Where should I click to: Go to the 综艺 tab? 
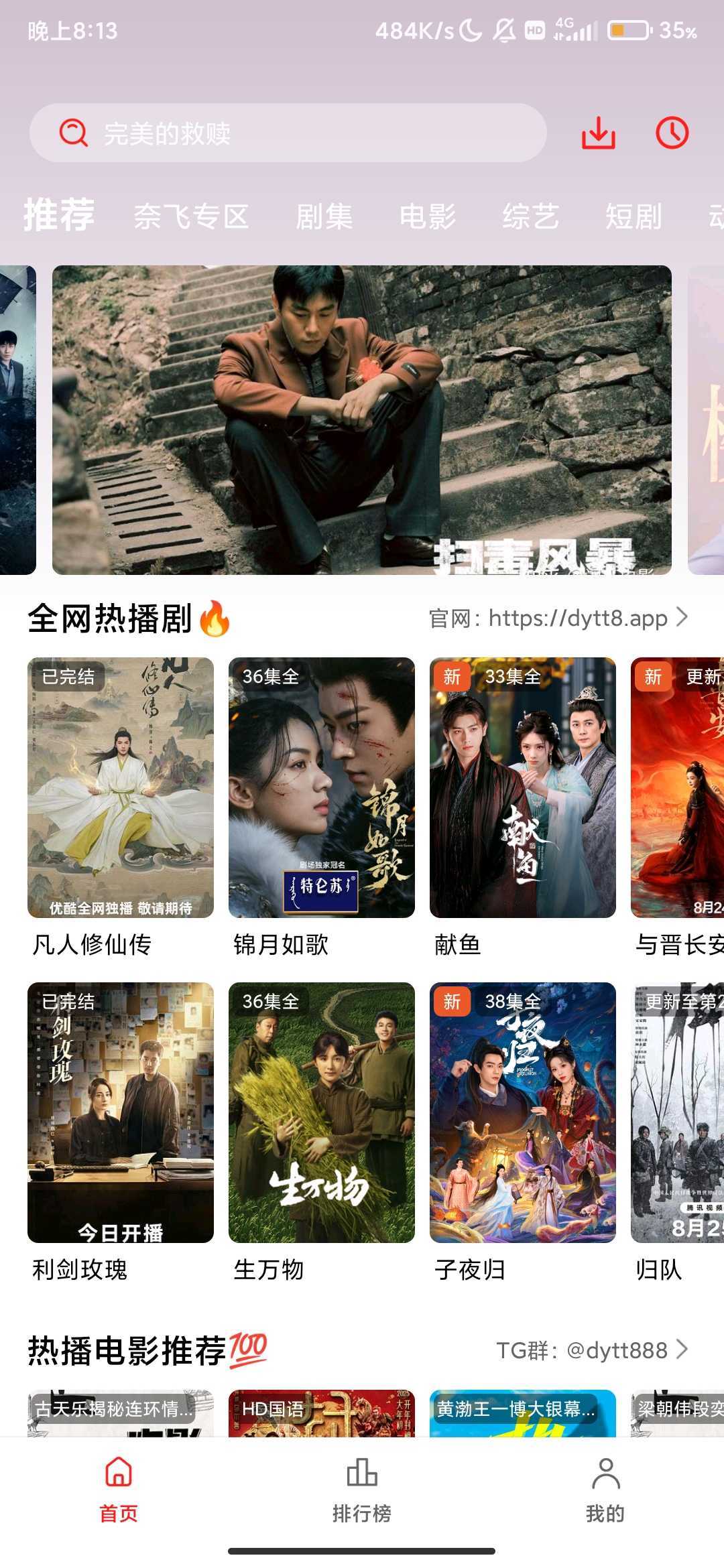(x=530, y=216)
